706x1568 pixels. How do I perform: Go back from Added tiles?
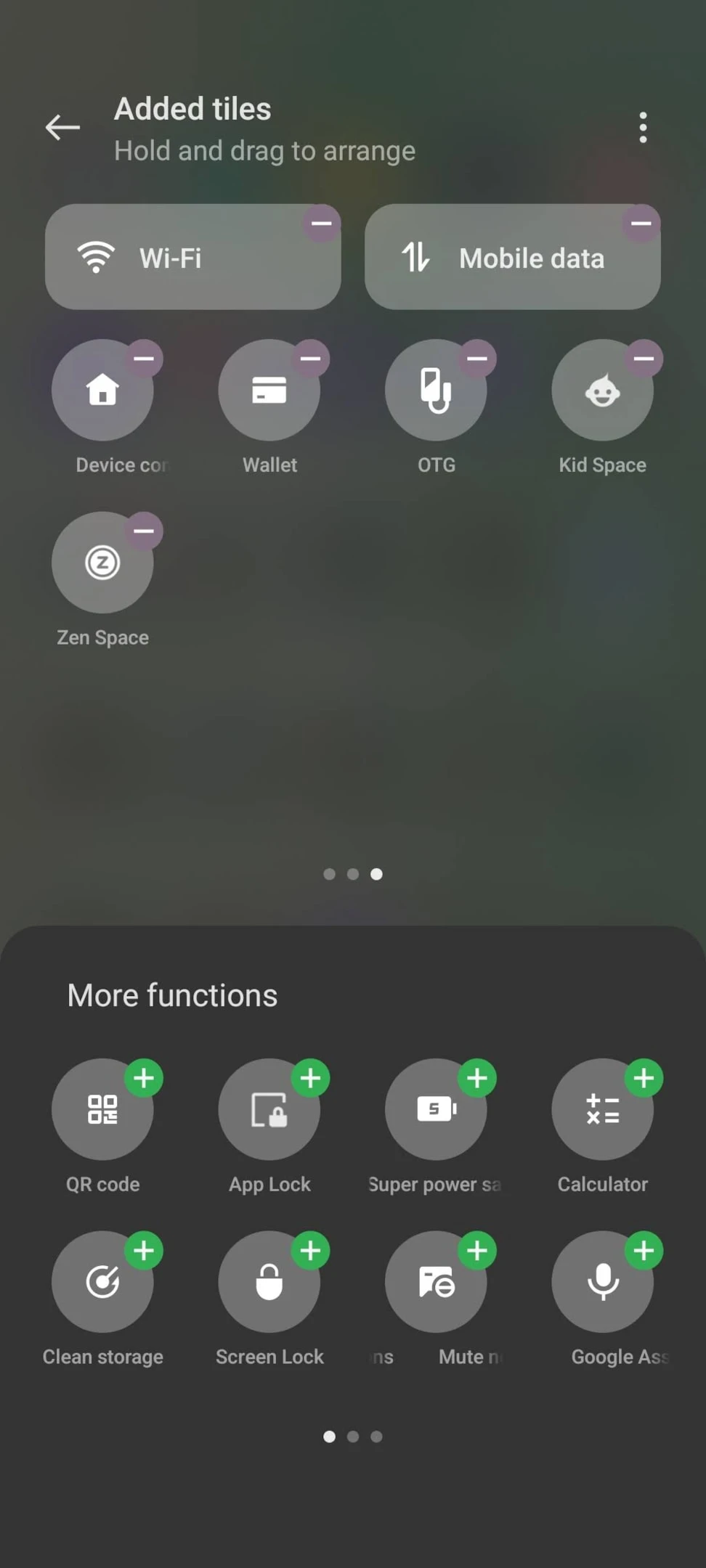[x=62, y=128]
